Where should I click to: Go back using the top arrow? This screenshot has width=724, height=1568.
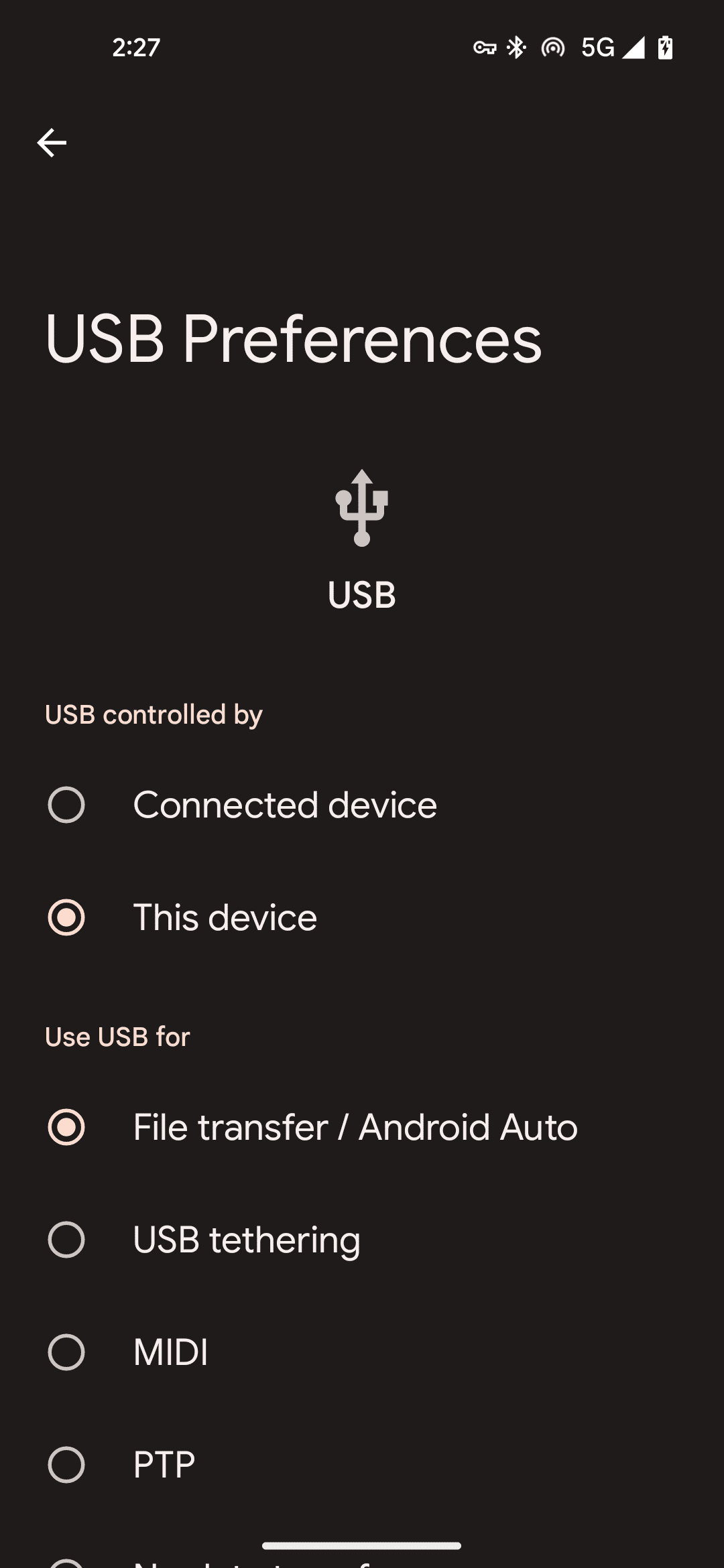(x=52, y=143)
